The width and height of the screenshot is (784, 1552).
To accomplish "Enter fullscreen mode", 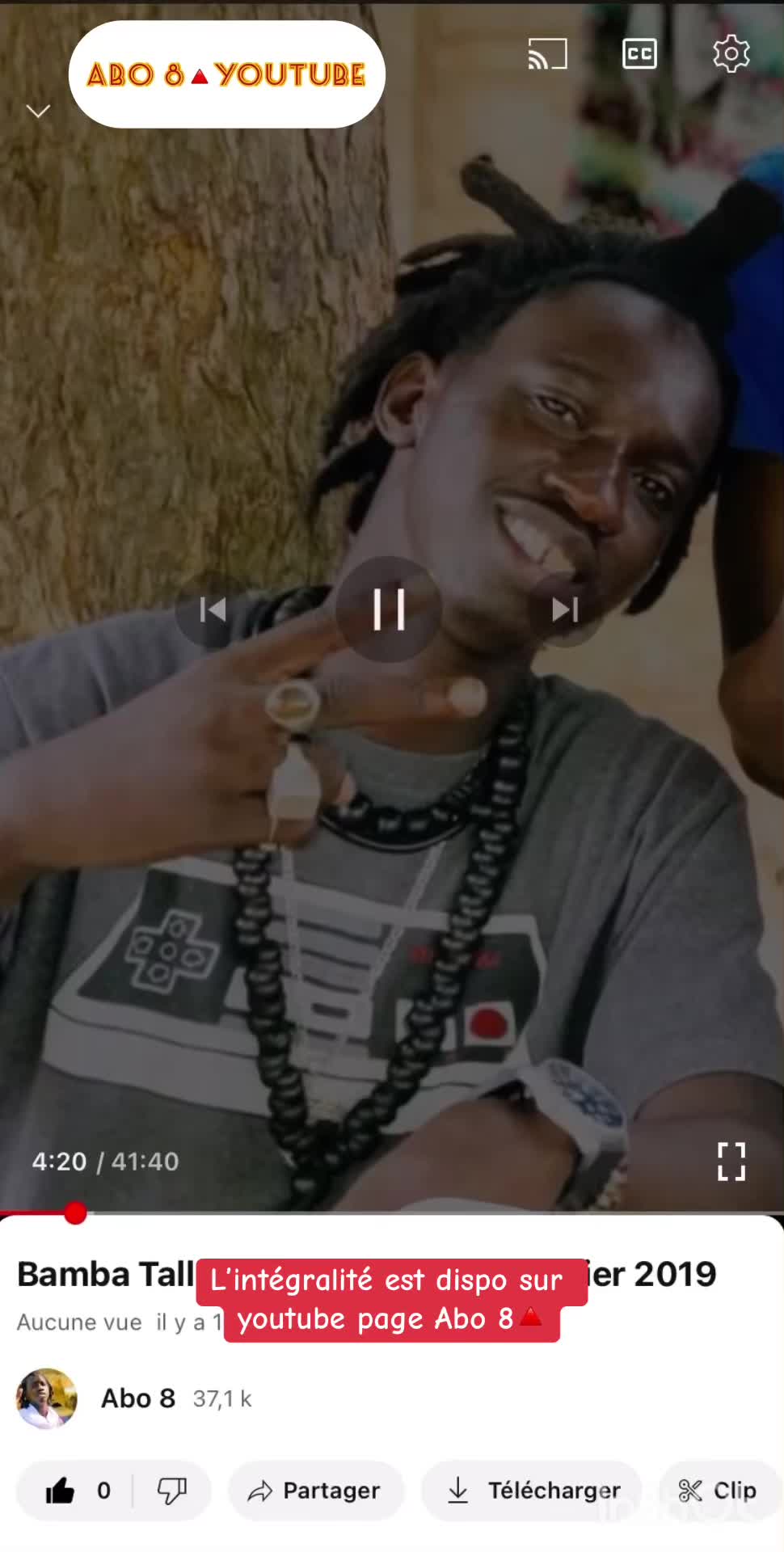I will coord(731,1162).
